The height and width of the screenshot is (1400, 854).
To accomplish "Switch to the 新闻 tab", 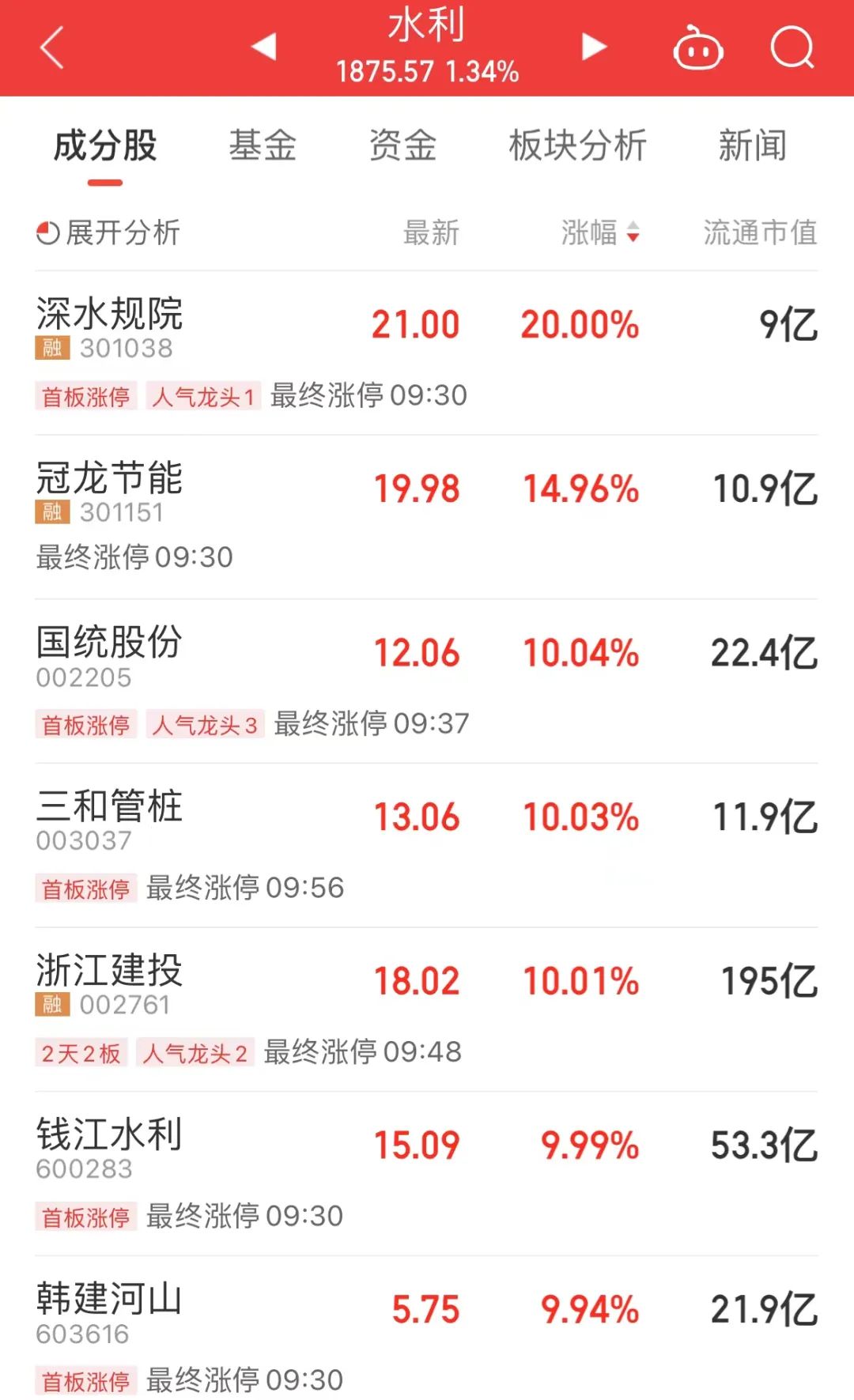I will pyautogui.click(x=752, y=145).
